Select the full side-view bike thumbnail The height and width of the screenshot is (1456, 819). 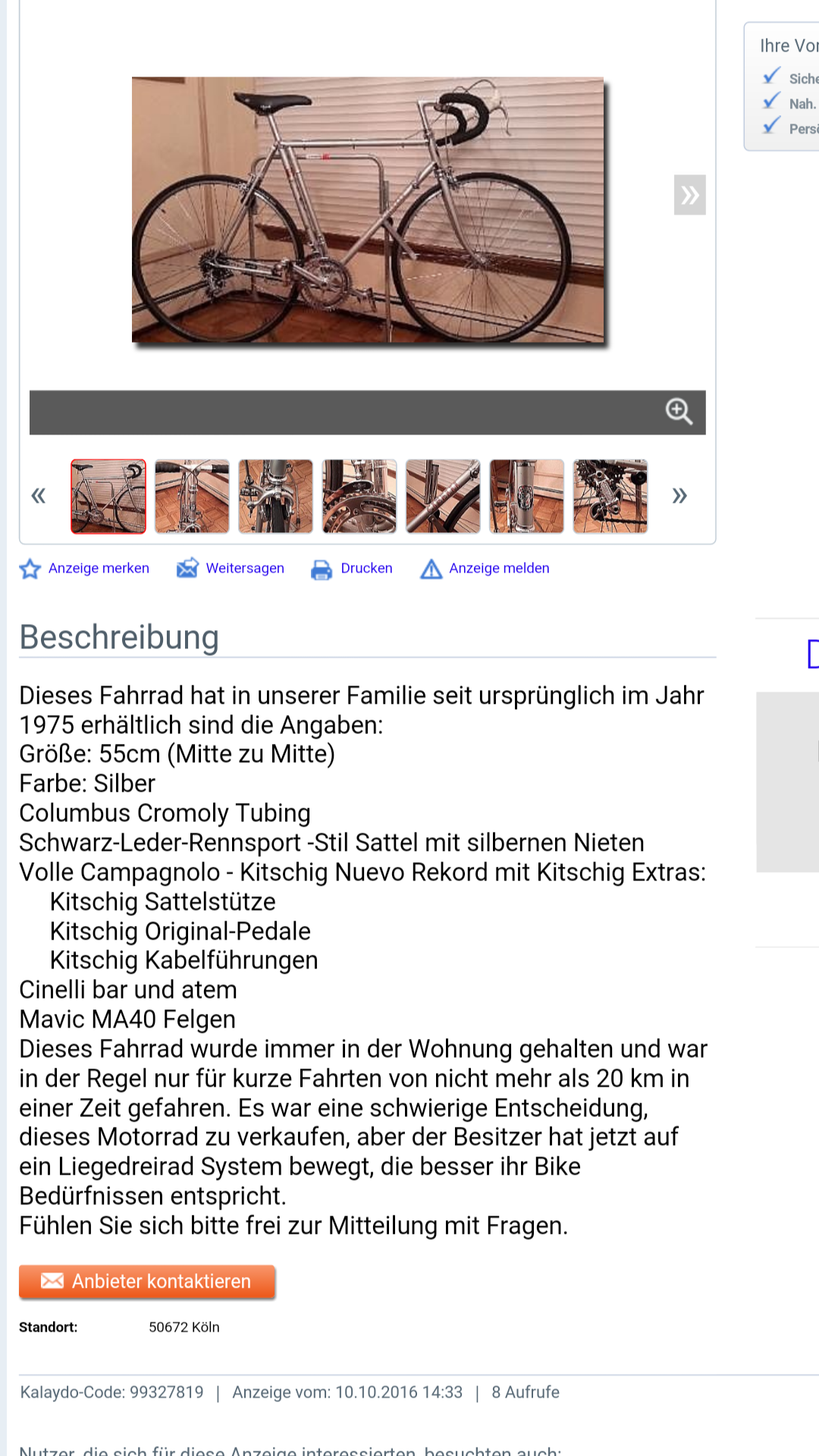108,496
